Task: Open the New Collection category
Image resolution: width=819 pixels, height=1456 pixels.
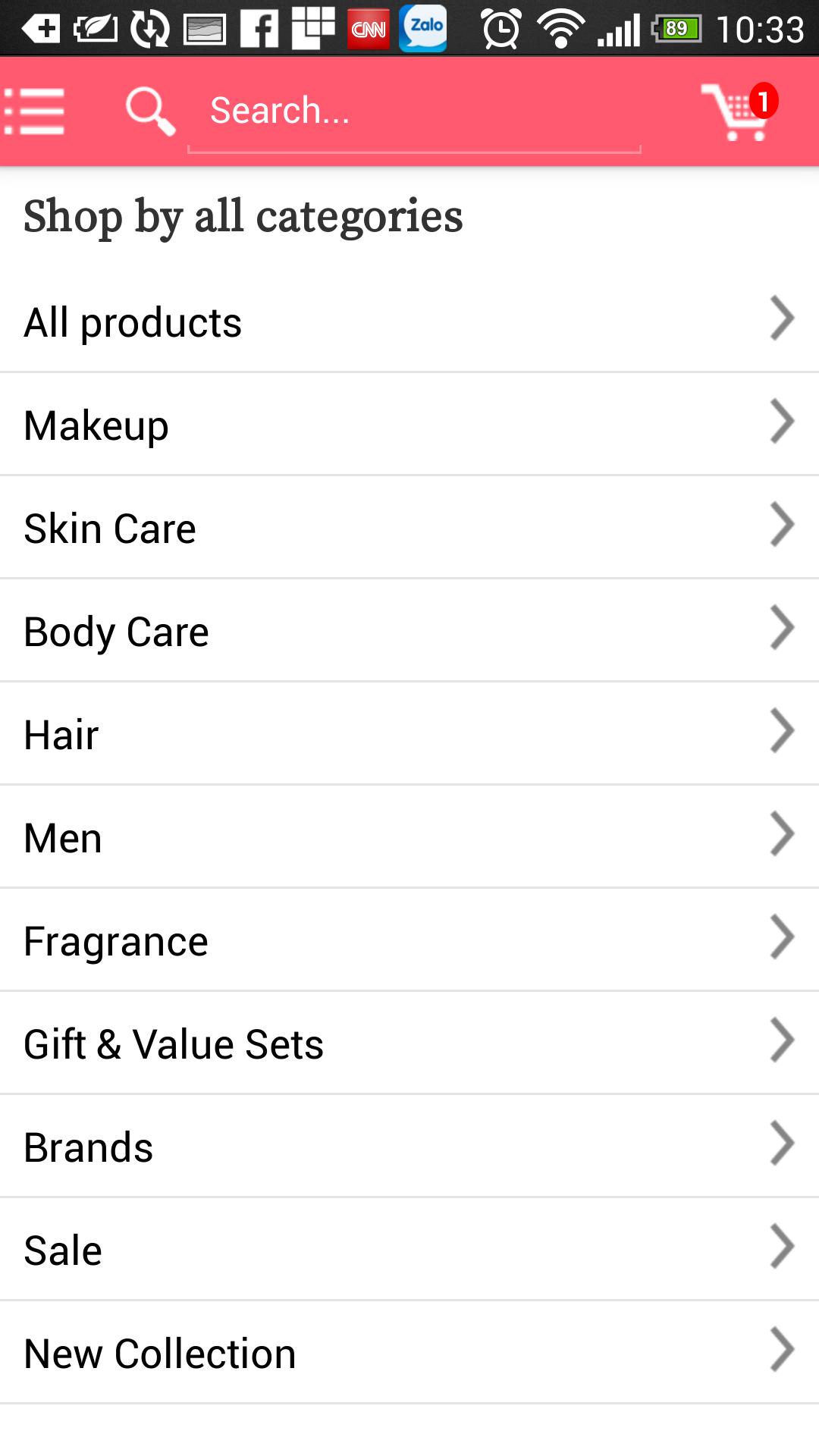Action: click(409, 1353)
